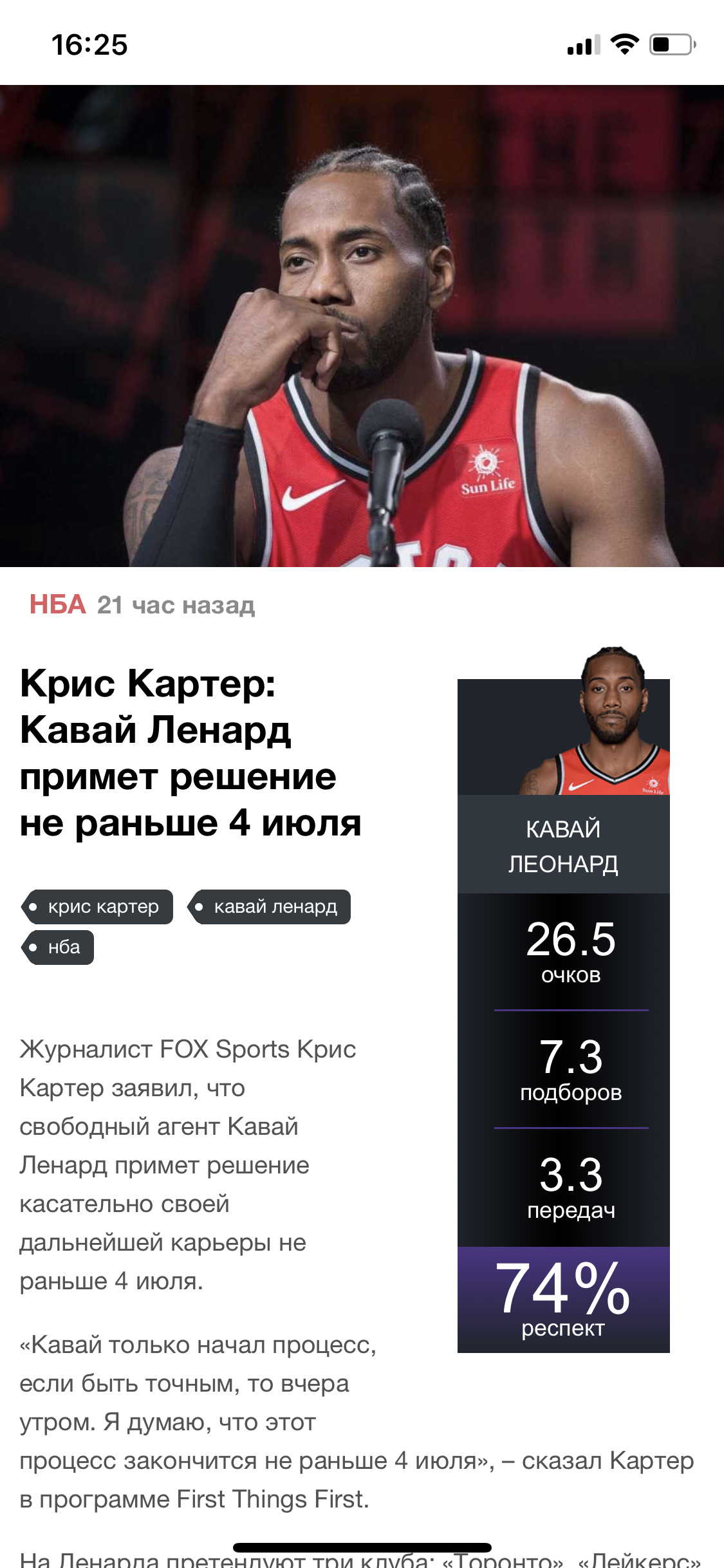Open the кавай ленард tag
The image size is (724, 1568).
(269, 906)
